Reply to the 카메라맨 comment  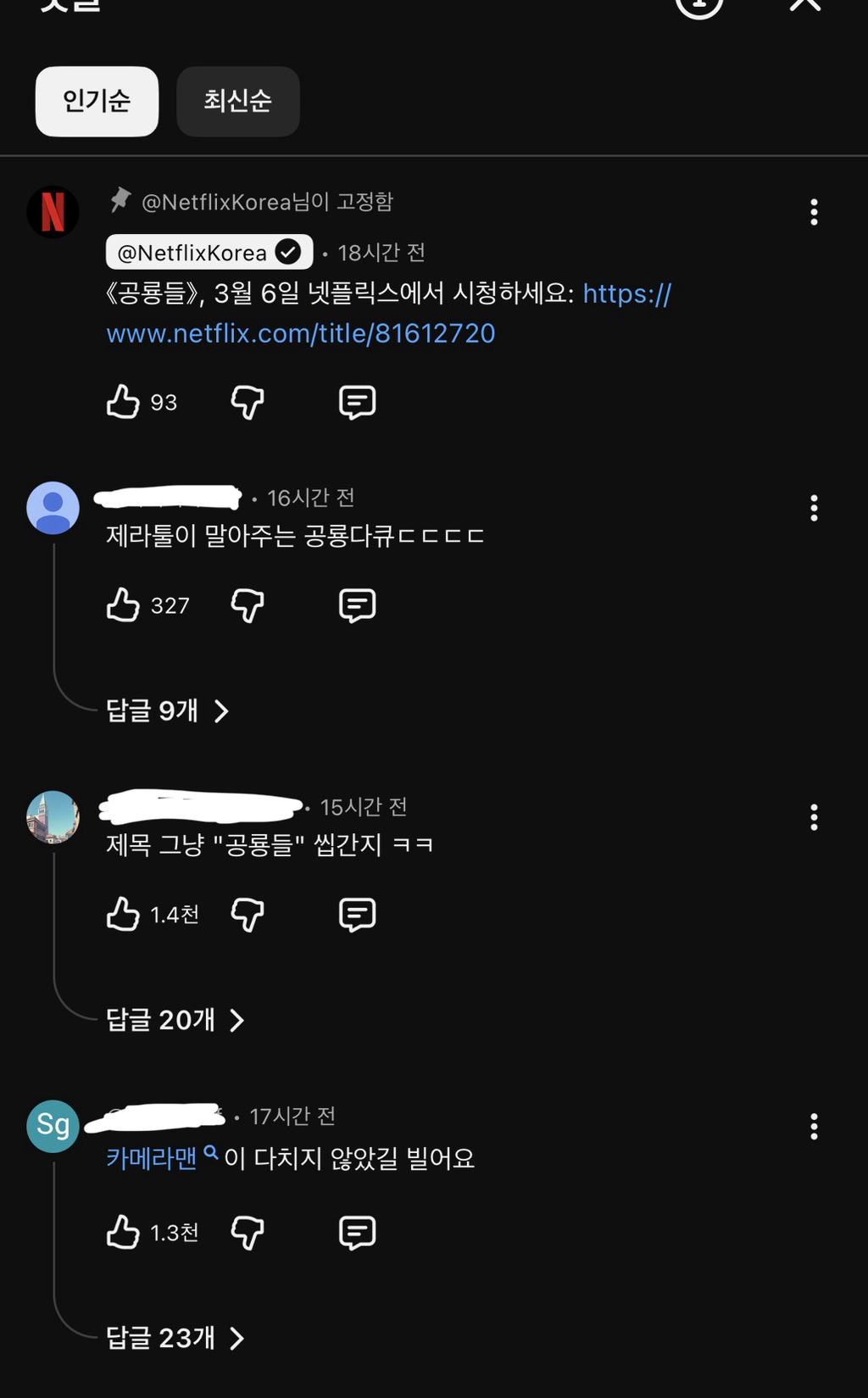[x=357, y=1232]
